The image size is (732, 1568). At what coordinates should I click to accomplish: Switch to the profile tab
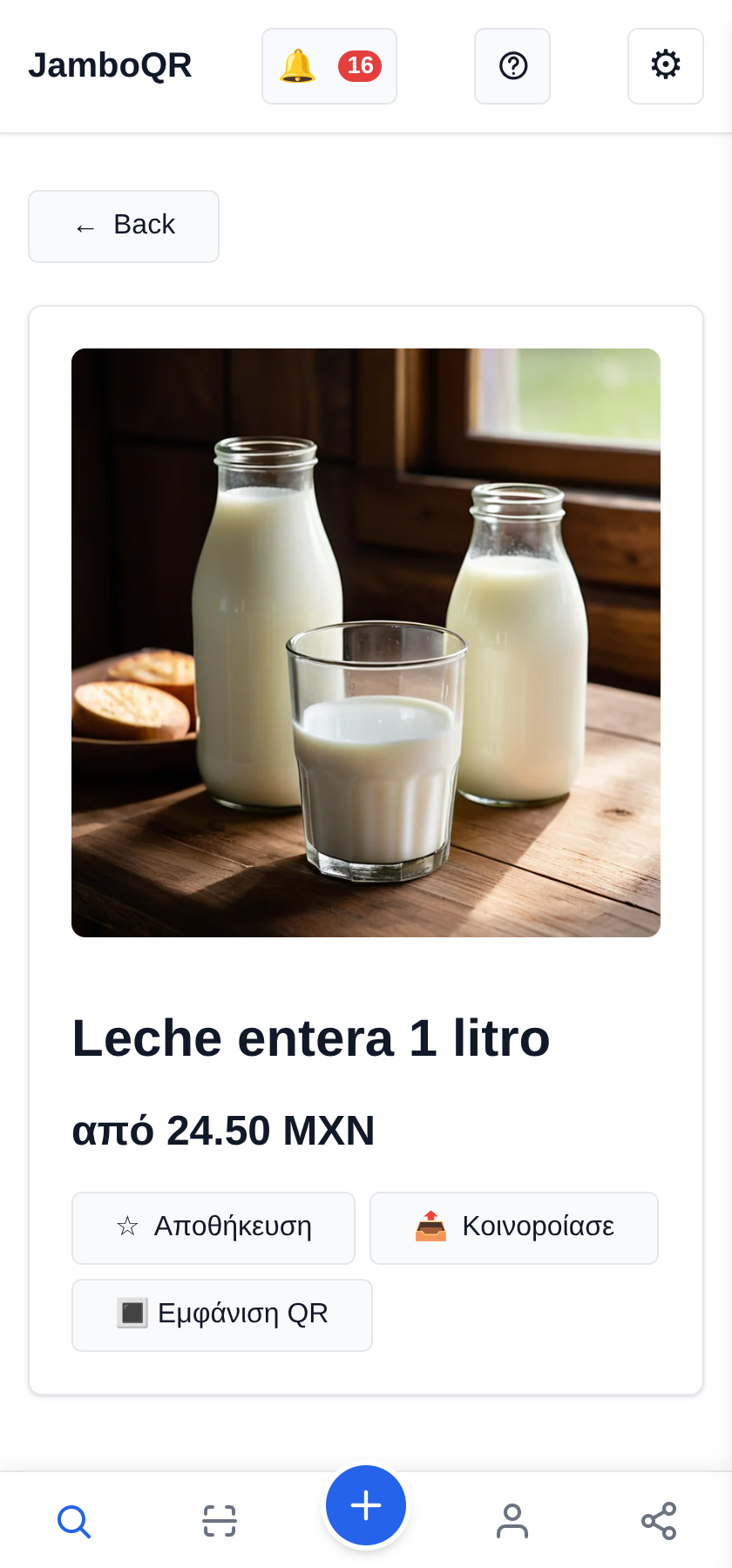coord(512,1521)
